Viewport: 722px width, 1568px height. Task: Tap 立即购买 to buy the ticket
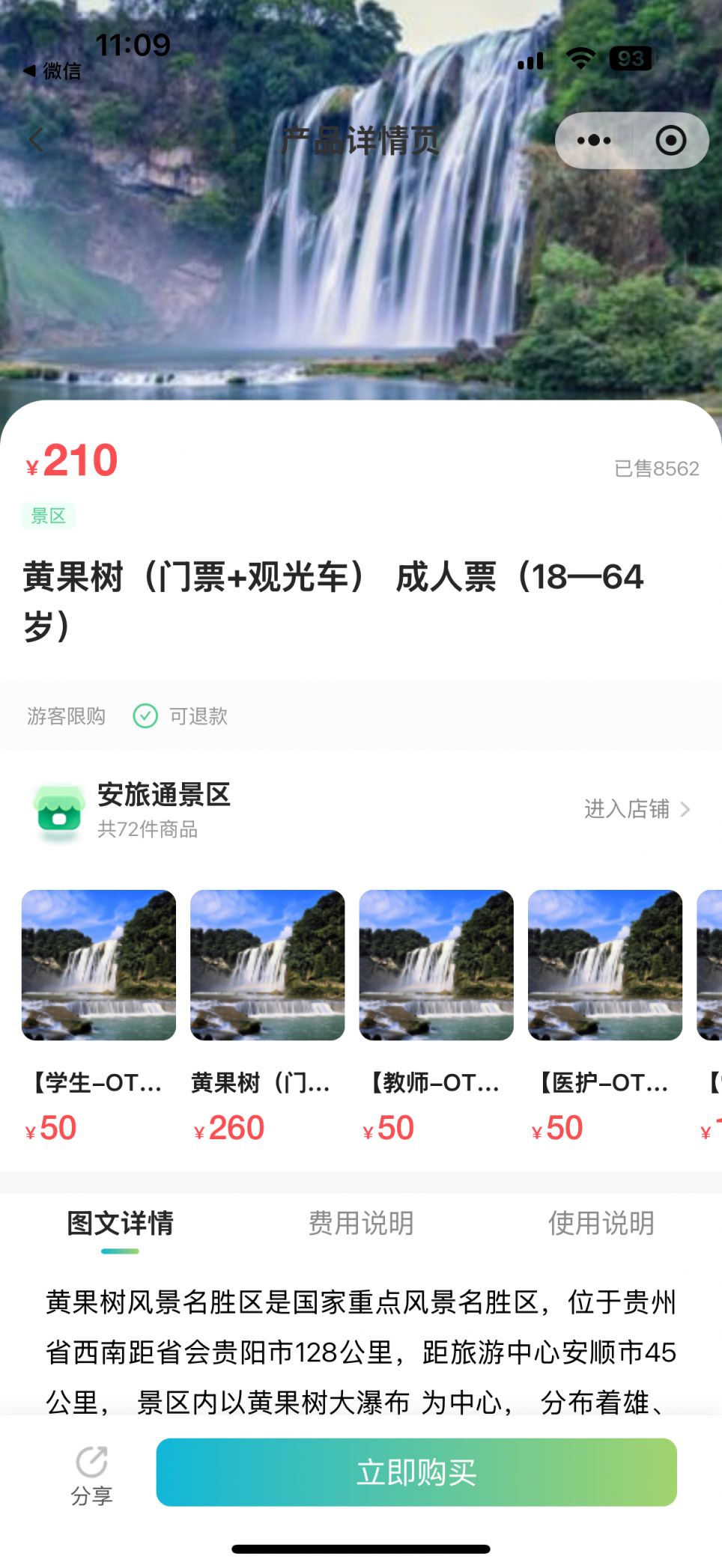click(x=416, y=1472)
